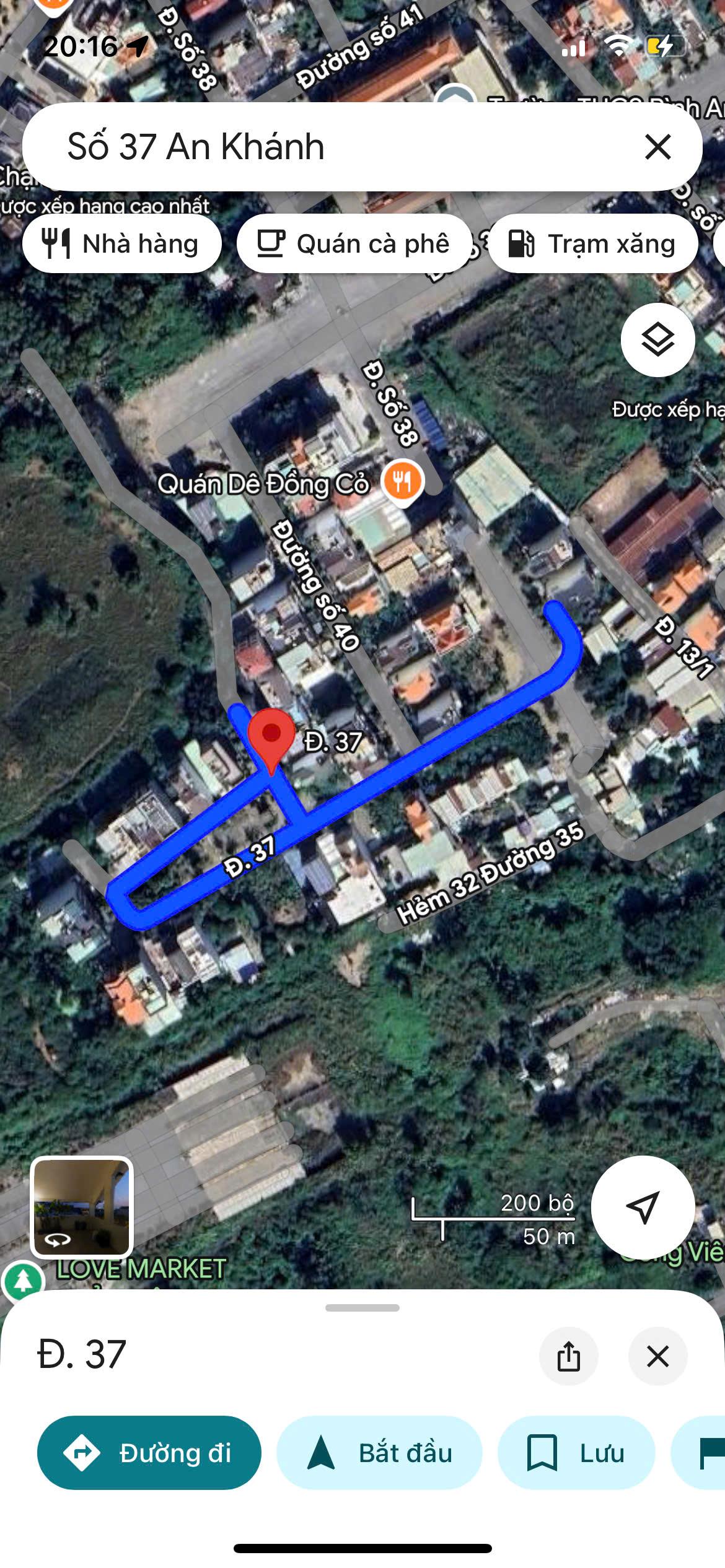Tap the LOVE MARKET map label
Screen dimensions: 725x1568
pos(141,1269)
